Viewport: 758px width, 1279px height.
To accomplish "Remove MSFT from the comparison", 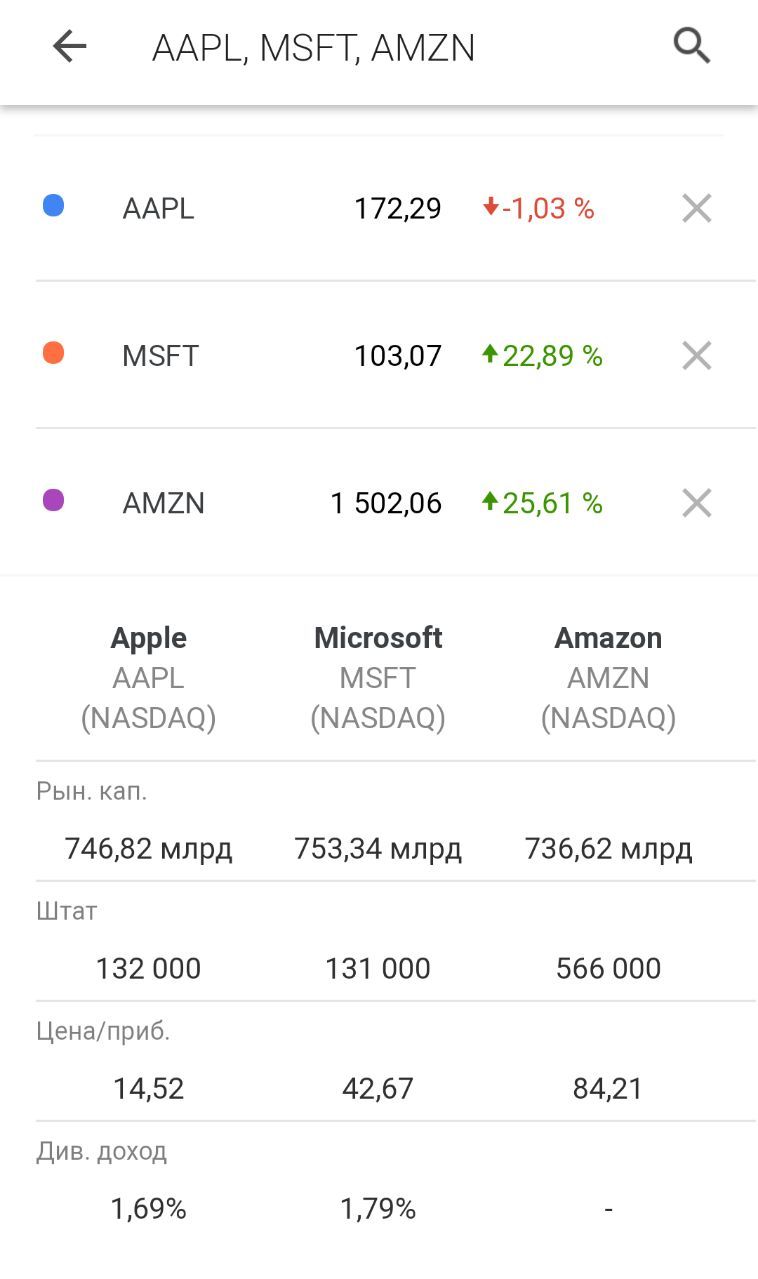I will (x=696, y=356).
